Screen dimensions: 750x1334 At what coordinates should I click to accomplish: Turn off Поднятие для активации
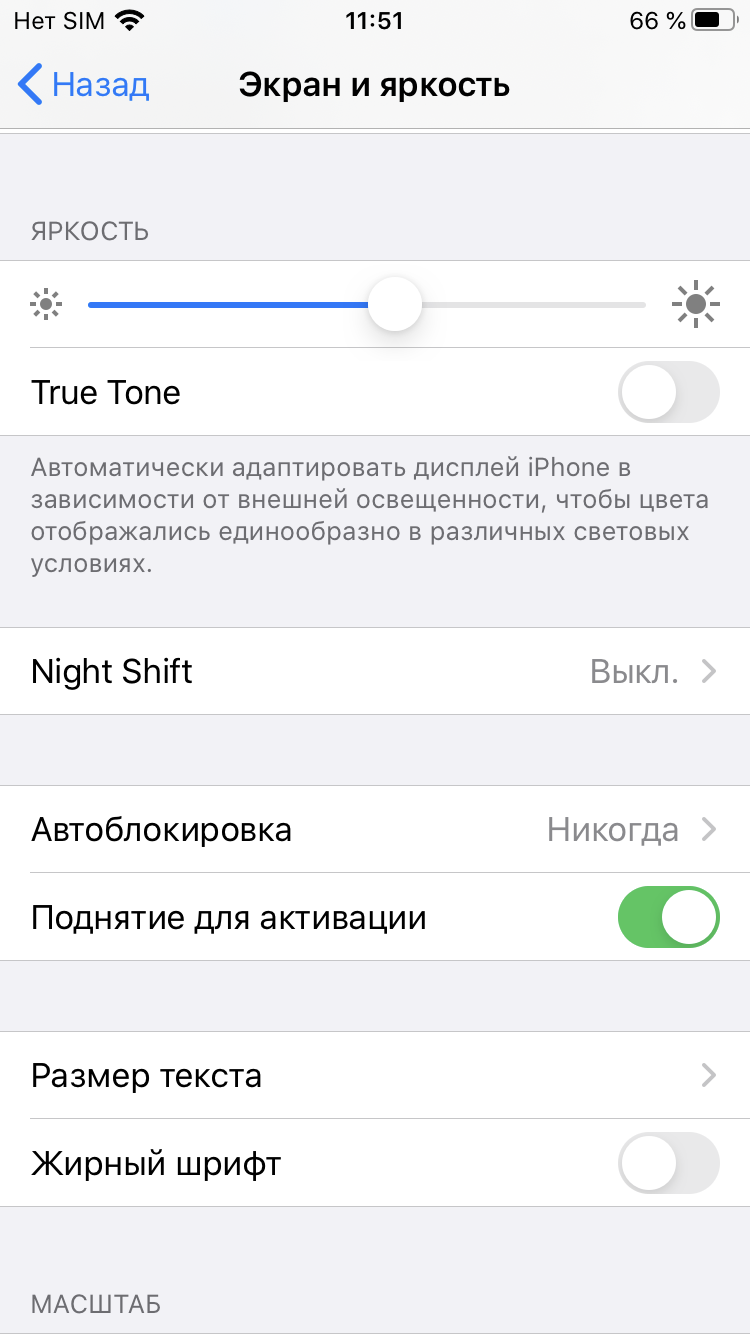click(668, 917)
